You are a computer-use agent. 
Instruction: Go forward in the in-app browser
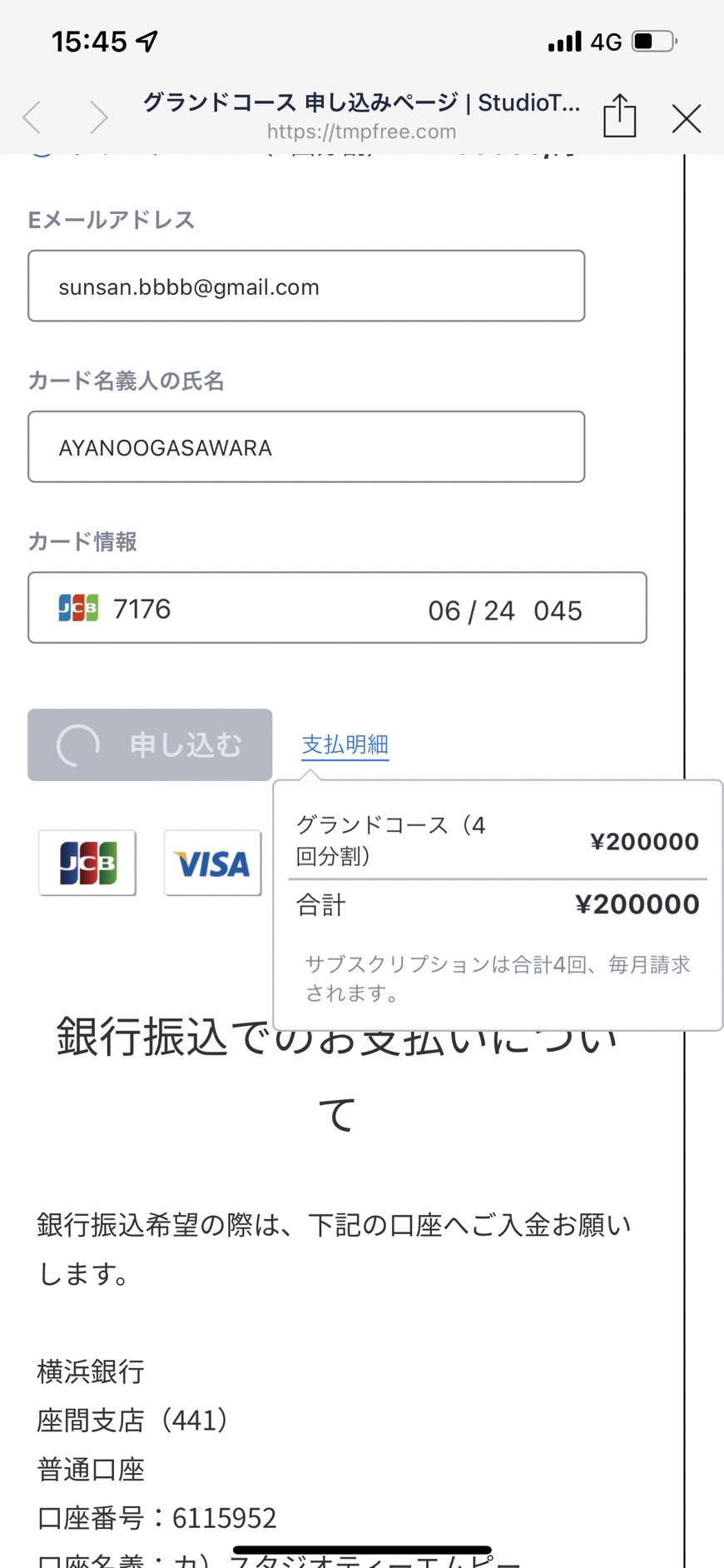point(99,117)
